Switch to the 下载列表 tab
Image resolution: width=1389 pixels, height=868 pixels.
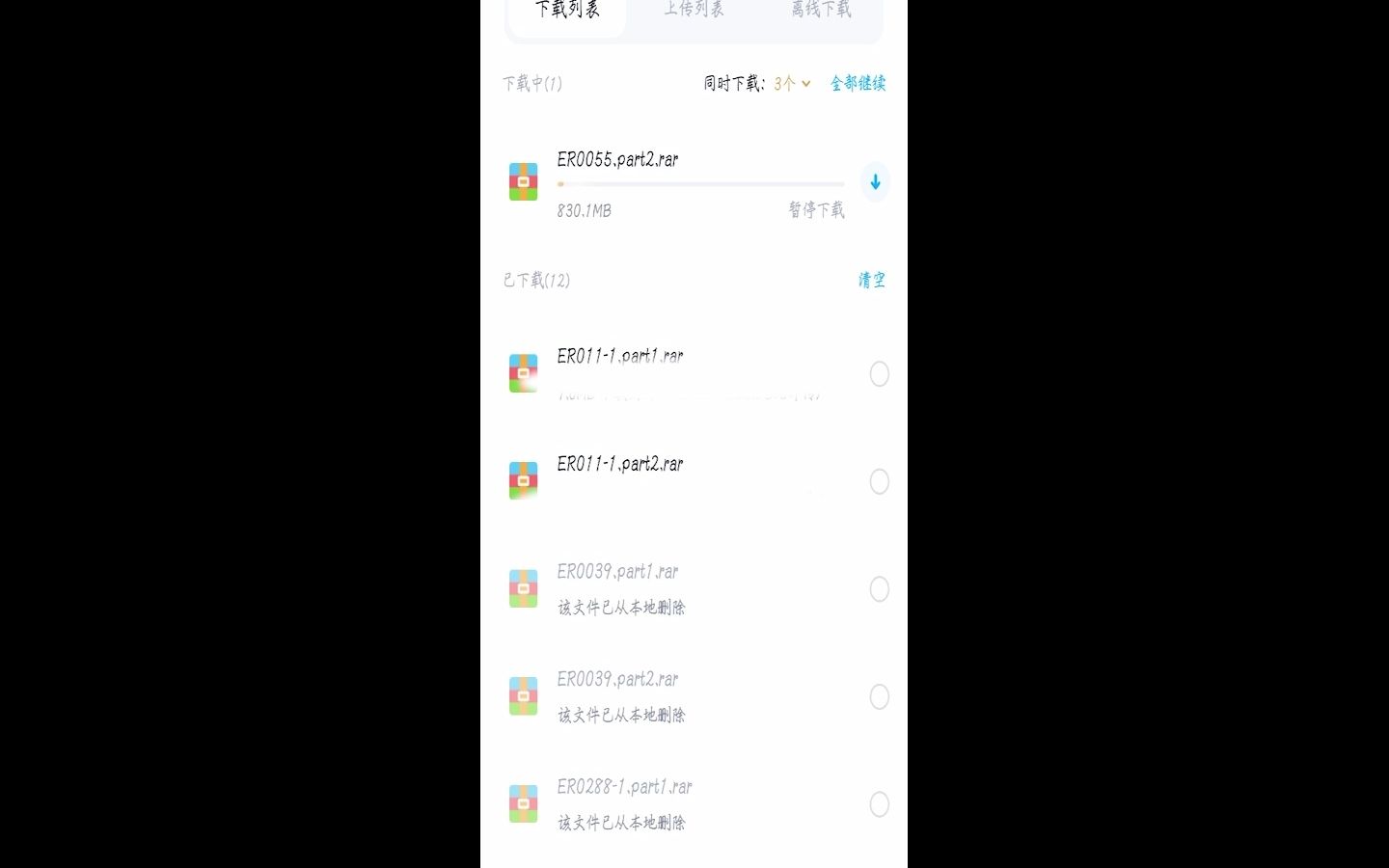pyautogui.click(x=567, y=12)
